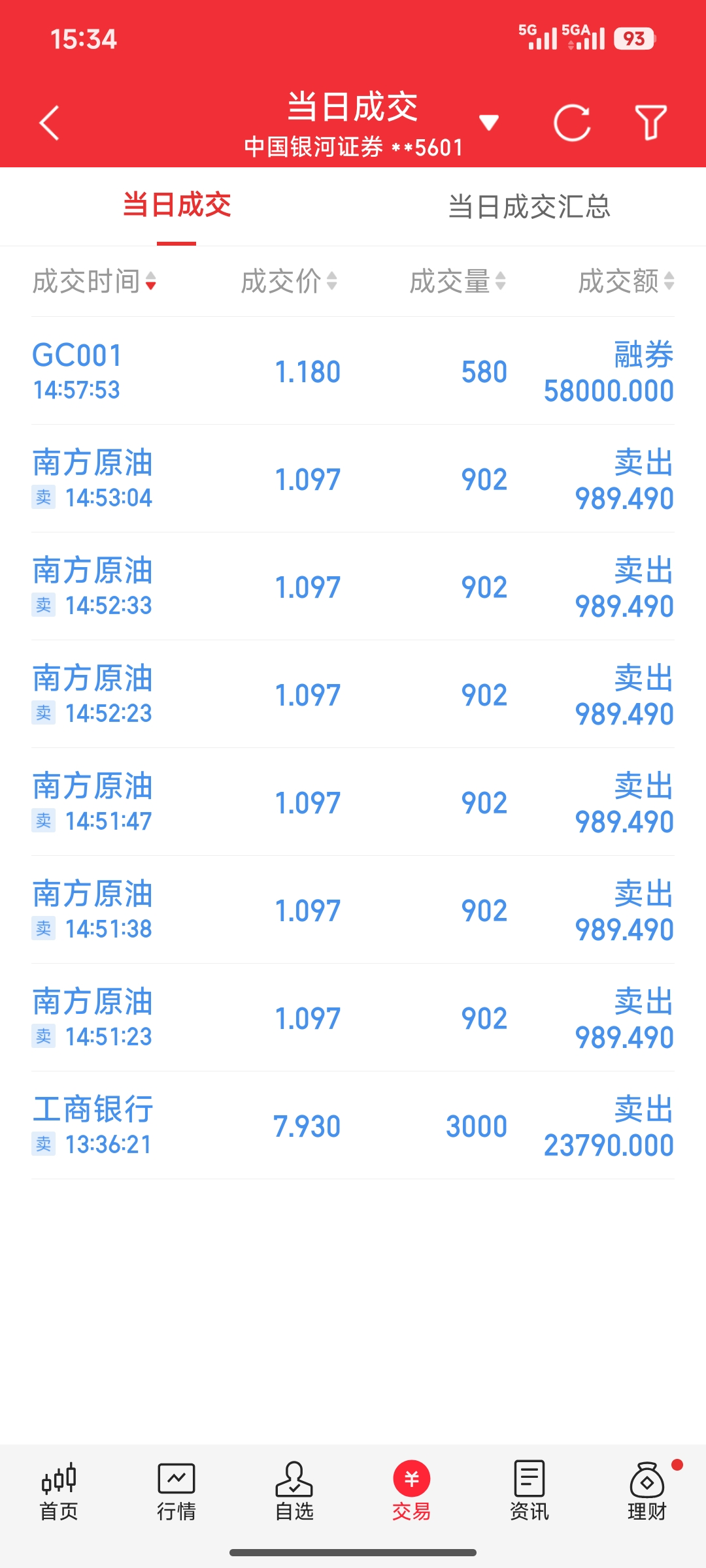Go to 首页 tab
Image resolution: width=706 pixels, height=1568 pixels.
click(59, 1492)
